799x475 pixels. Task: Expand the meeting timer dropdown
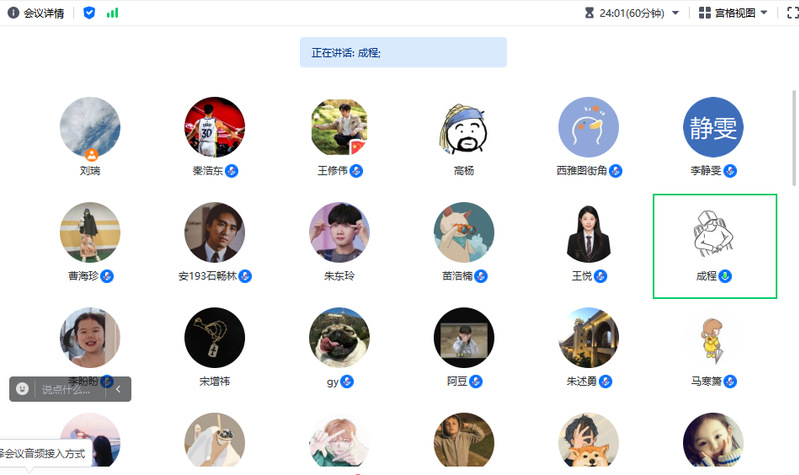(x=675, y=13)
